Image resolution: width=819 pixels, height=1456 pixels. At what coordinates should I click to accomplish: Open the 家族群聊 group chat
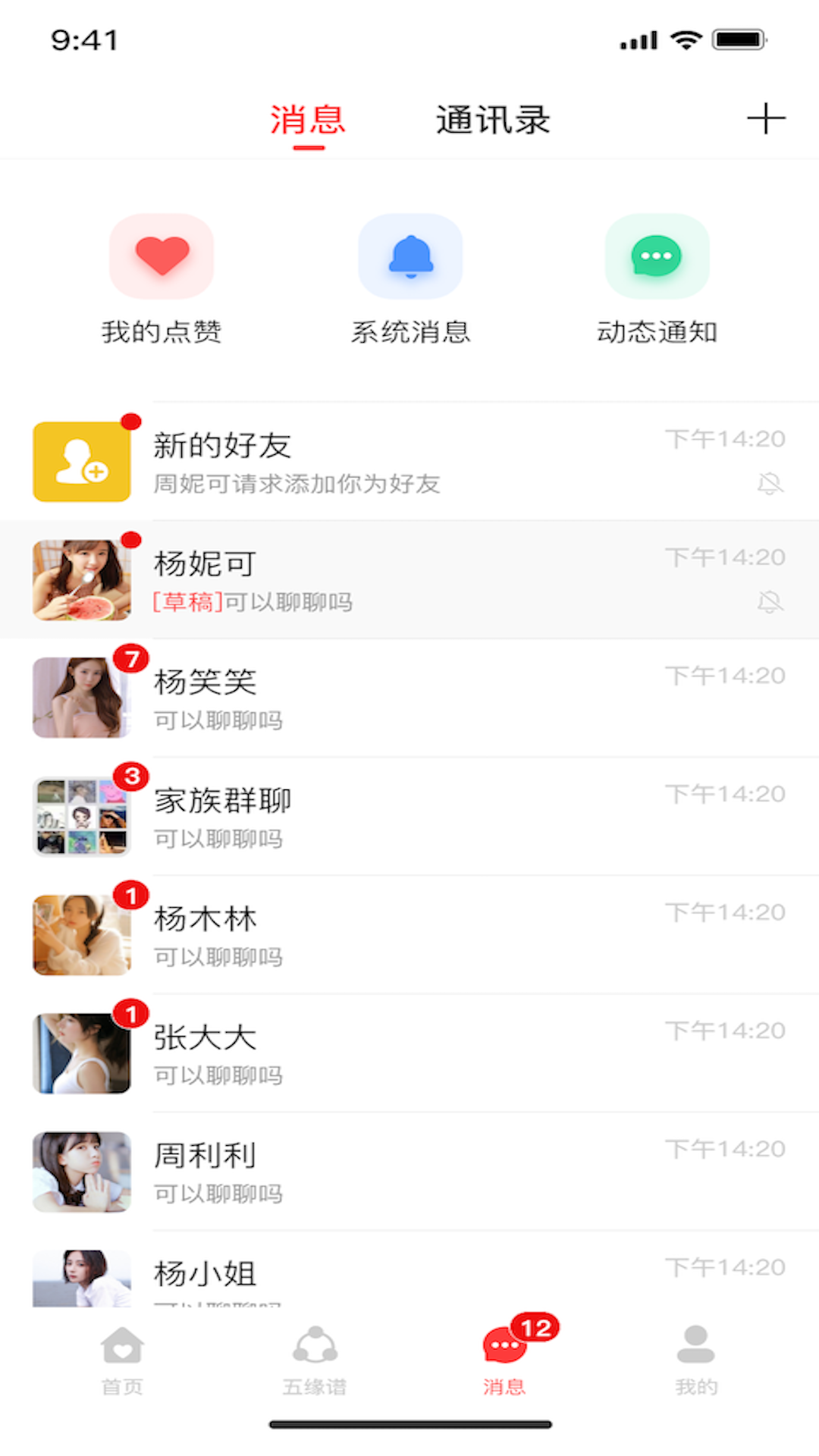tap(409, 817)
